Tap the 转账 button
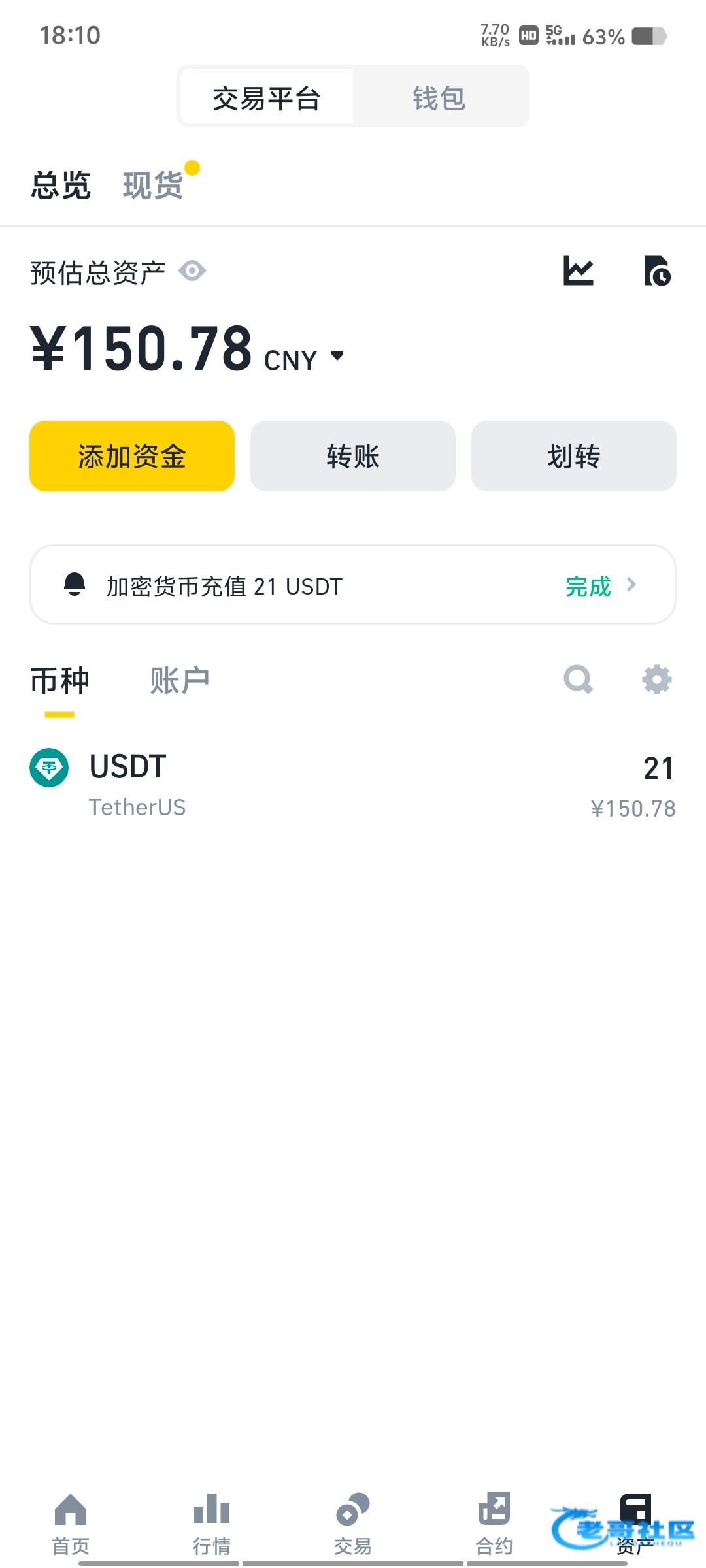Viewport: 706px width, 1568px height. pos(353,456)
